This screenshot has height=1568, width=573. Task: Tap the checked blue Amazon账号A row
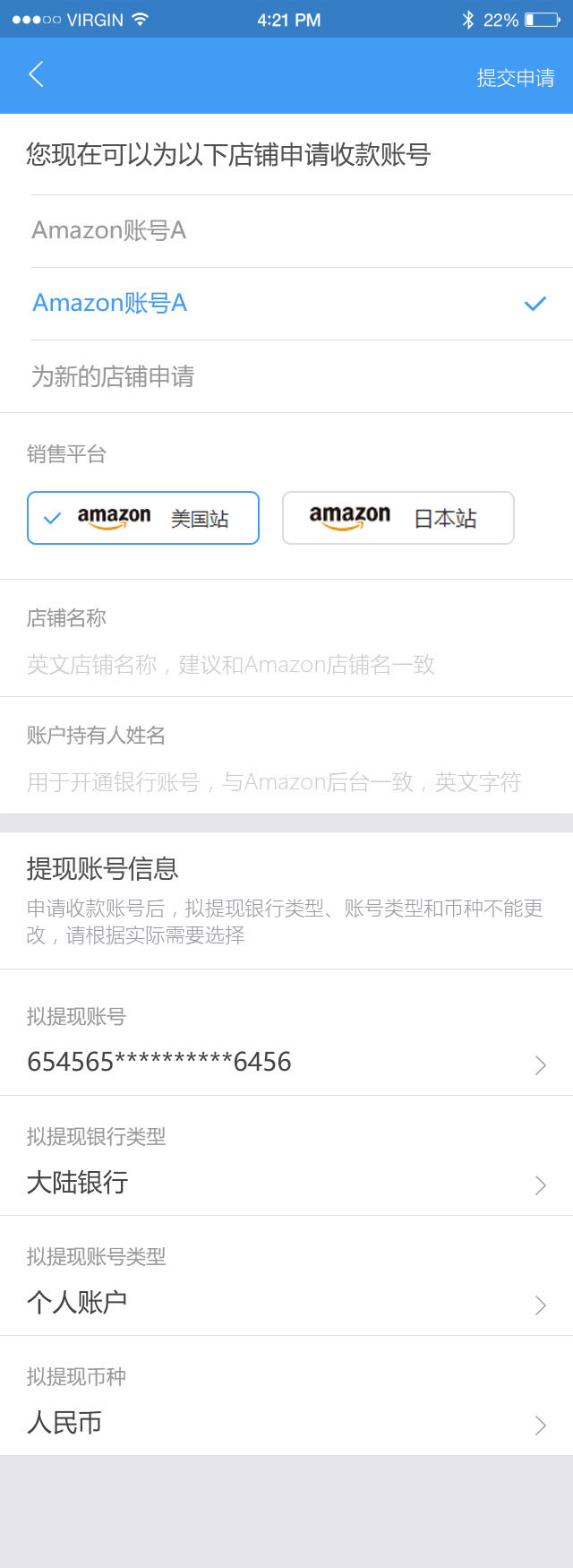[x=286, y=304]
